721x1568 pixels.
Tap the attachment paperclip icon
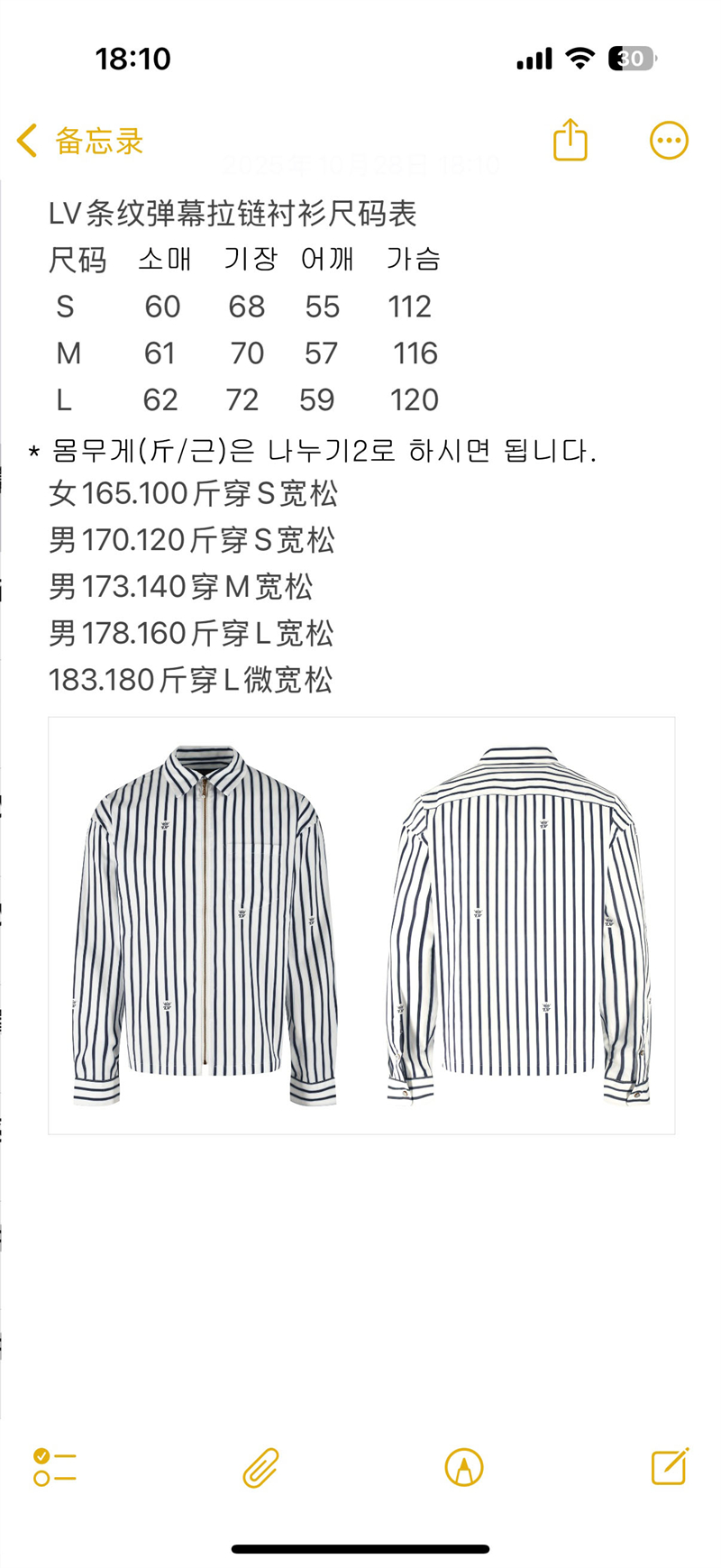[260, 1467]
